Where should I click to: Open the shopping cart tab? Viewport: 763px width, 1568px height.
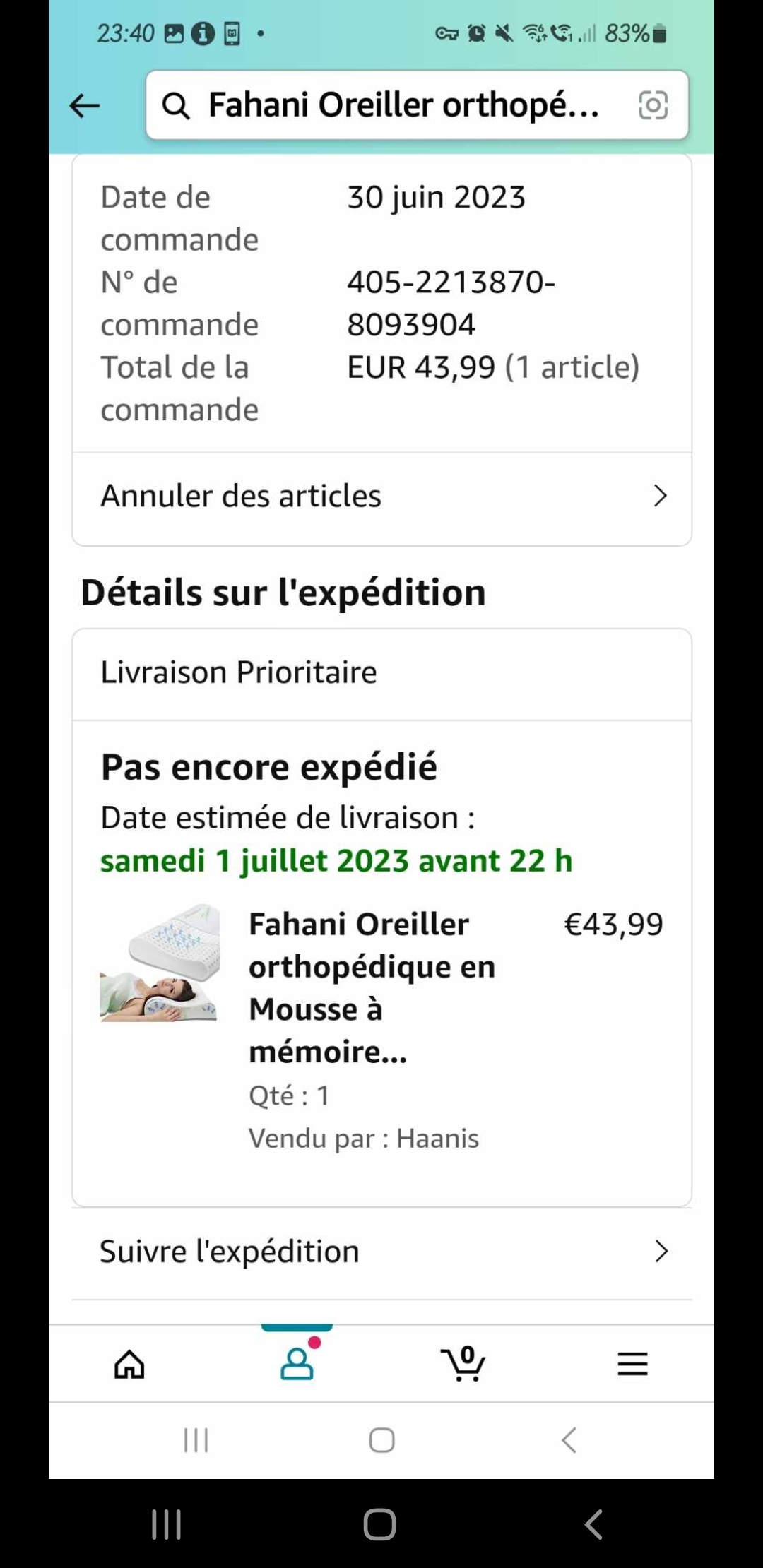click(463, 1363)
